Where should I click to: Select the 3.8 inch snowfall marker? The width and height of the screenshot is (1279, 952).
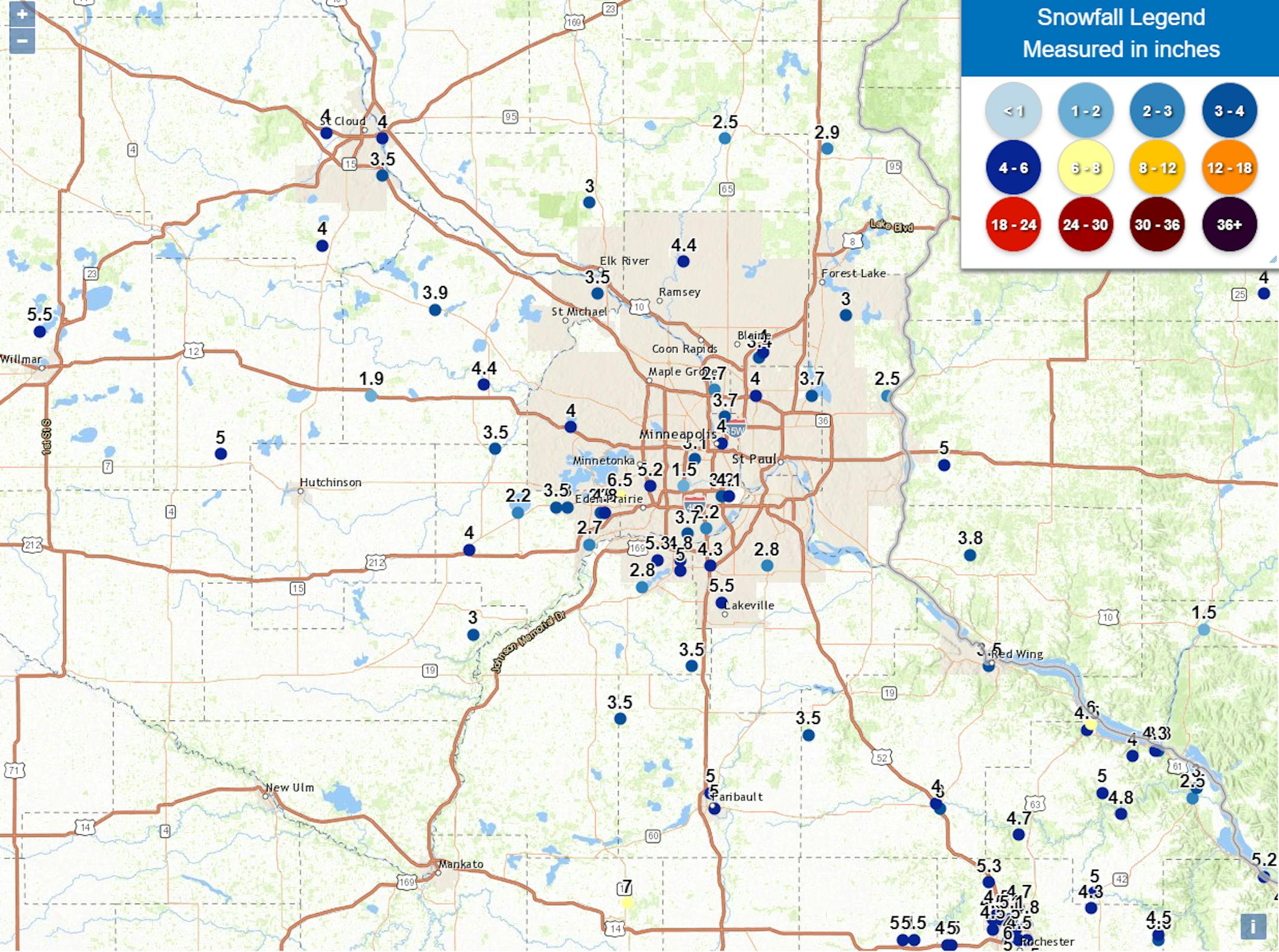(x=970, y=555)
